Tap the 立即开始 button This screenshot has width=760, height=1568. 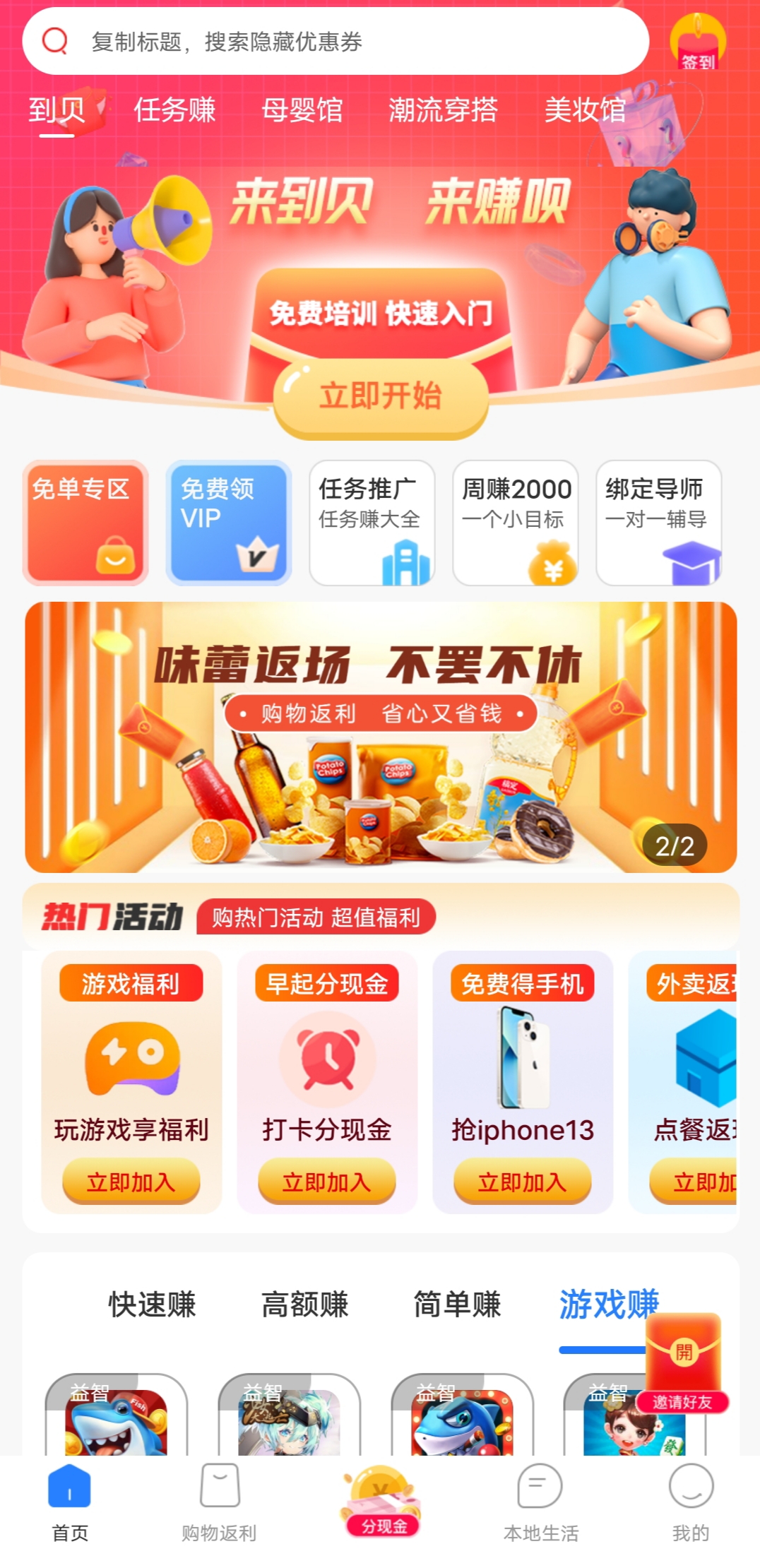[381, 396]
